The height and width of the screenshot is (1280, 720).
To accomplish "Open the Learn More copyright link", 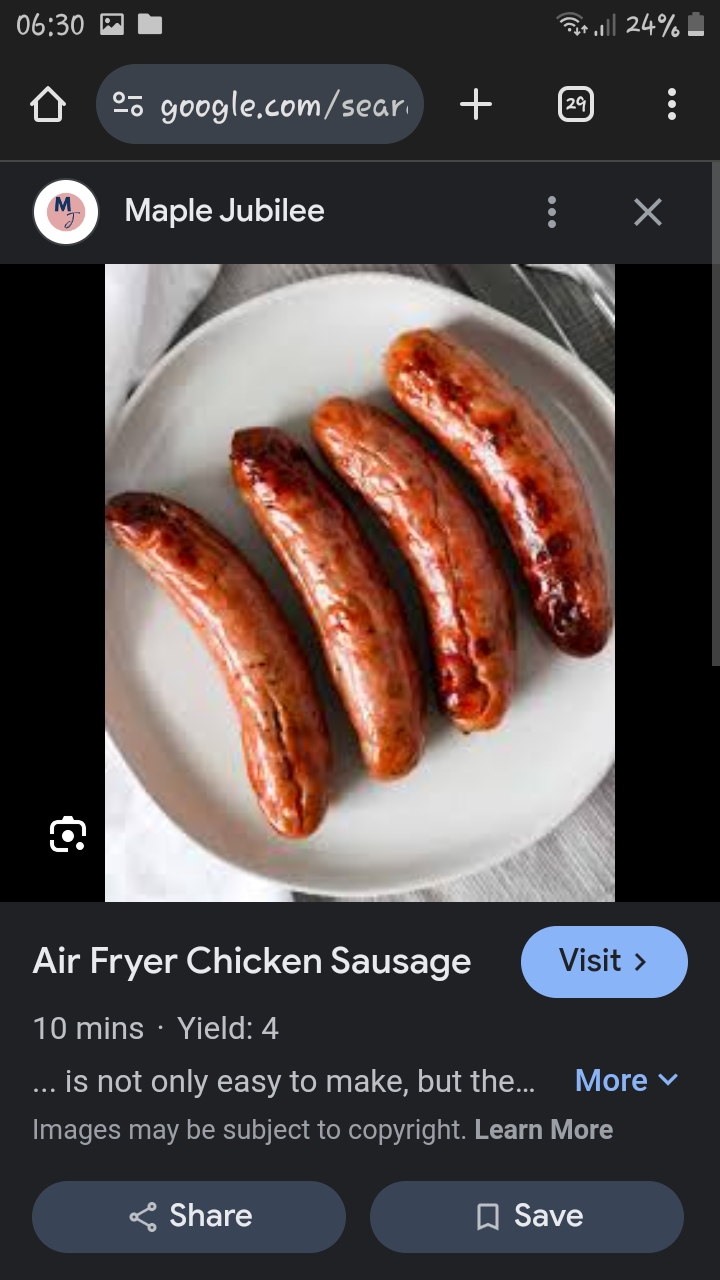I will point(544,1129).
